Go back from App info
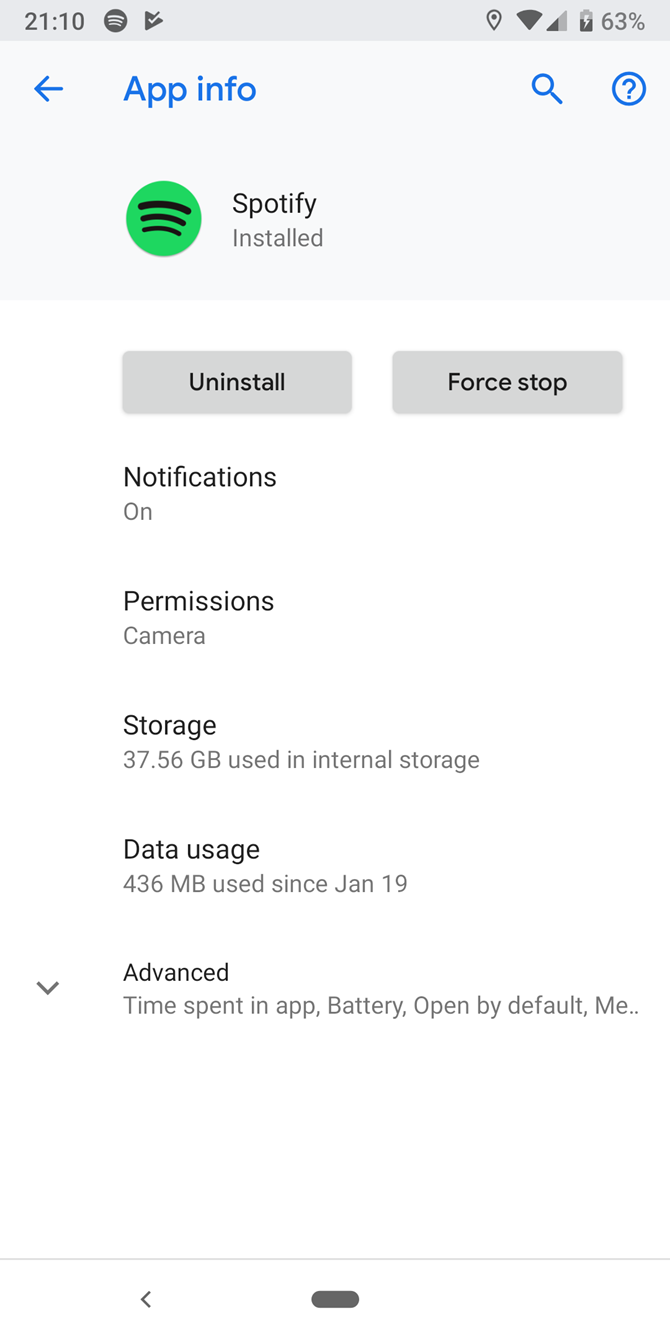This screenshot has width=670, height=1340. click(48, 90)
